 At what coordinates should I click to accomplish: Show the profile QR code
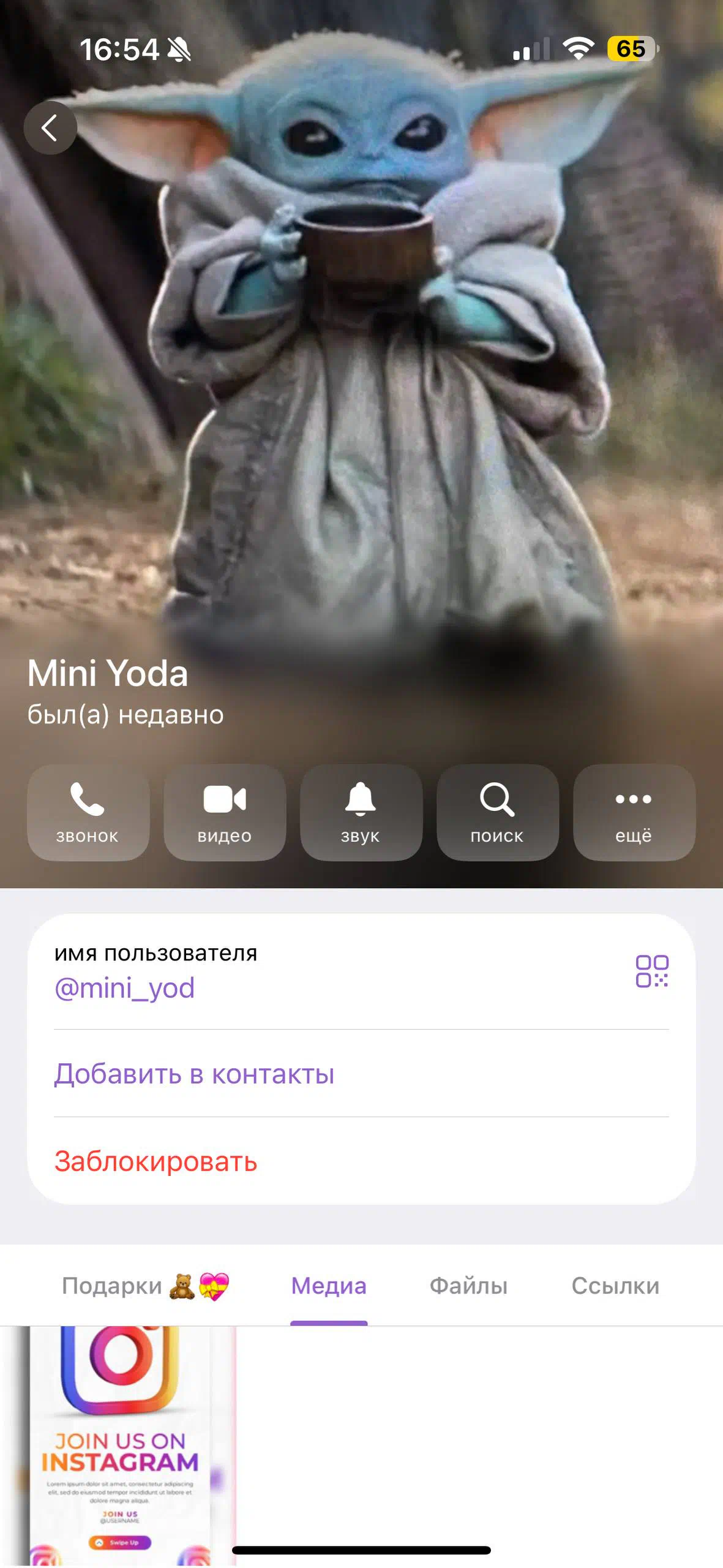pyautogui.click(x=651, y=971)
